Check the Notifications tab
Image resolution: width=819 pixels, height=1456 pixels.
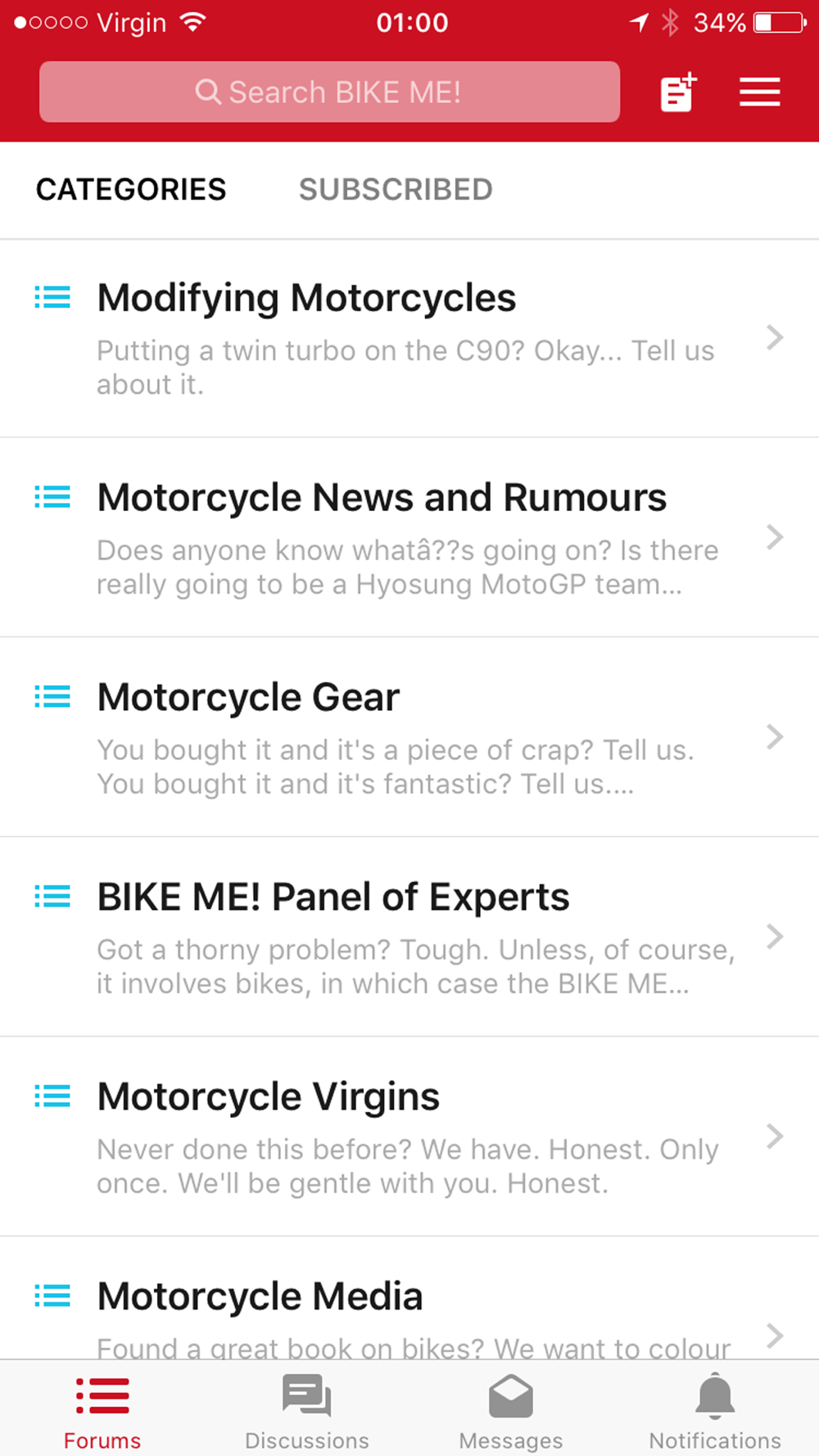[715, 1412]
